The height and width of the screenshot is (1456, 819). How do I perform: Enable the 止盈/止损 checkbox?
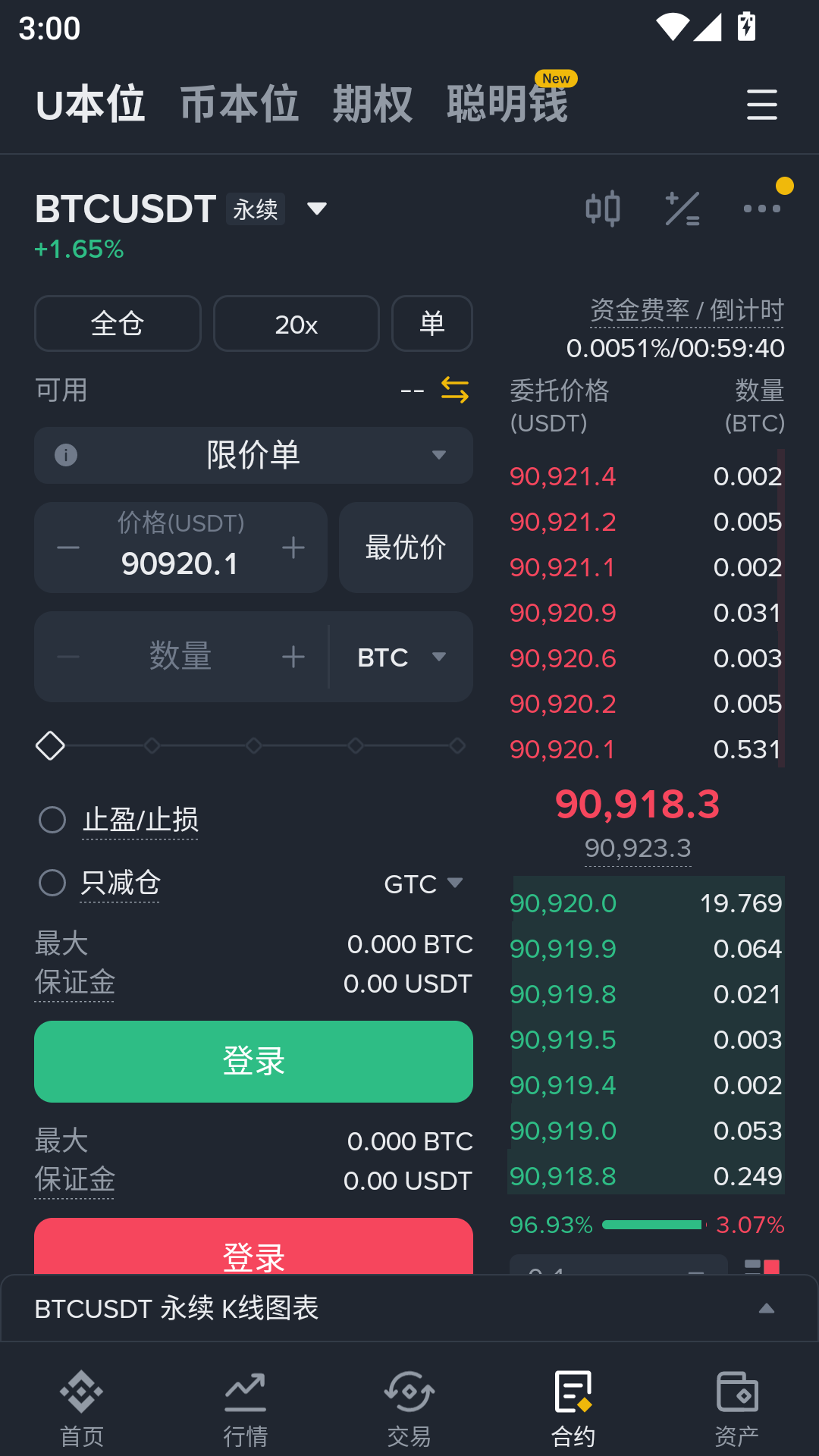pyautogui.click(x=52, y=820)
